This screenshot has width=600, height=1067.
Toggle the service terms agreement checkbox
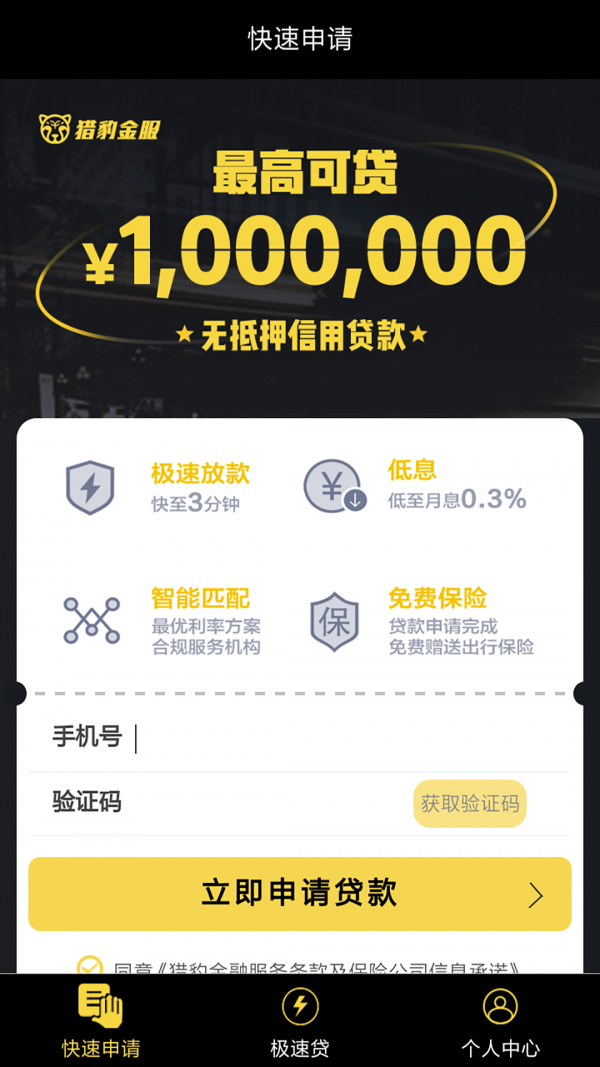pyautogui.click(x=90, y=966)
